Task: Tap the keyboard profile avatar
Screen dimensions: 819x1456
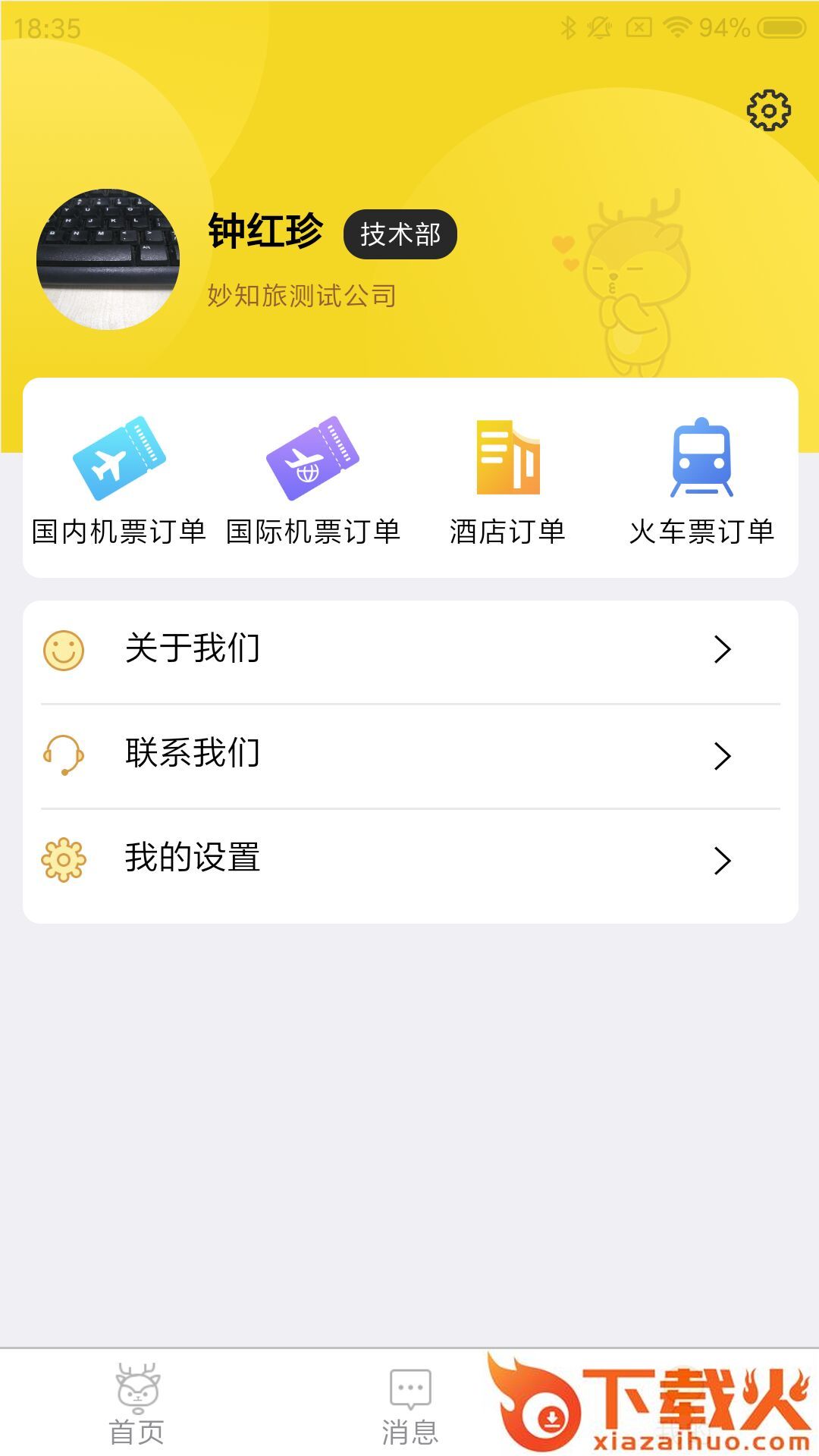Action: 108,259
